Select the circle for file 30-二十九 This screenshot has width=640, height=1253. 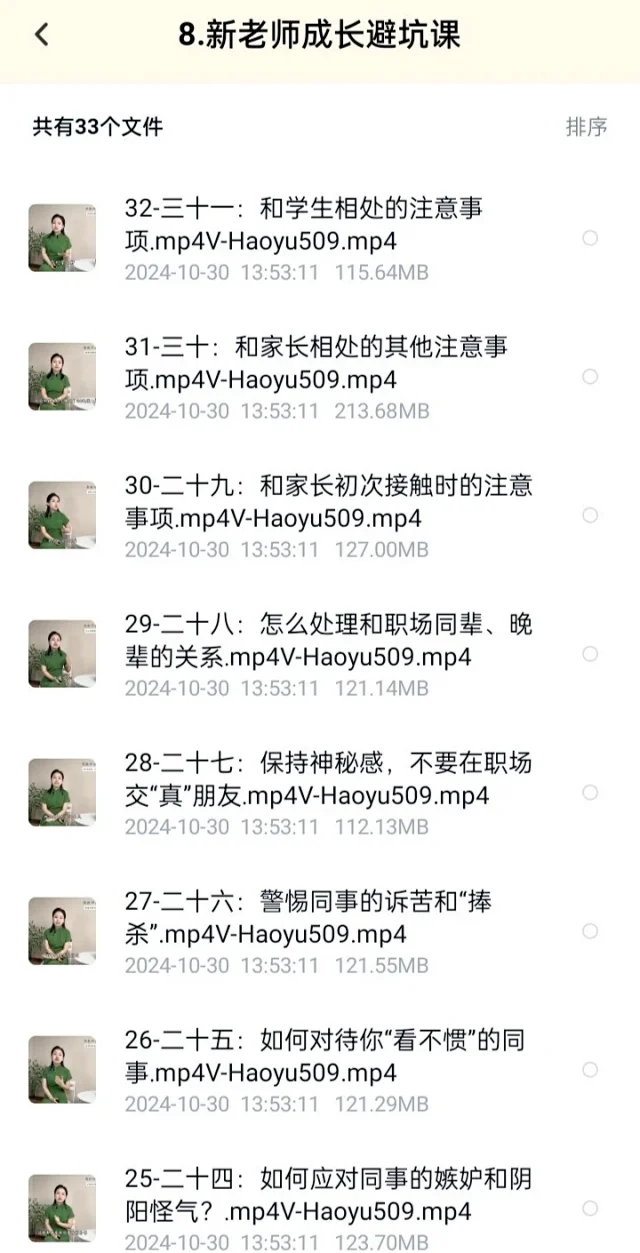coord(590,515)
